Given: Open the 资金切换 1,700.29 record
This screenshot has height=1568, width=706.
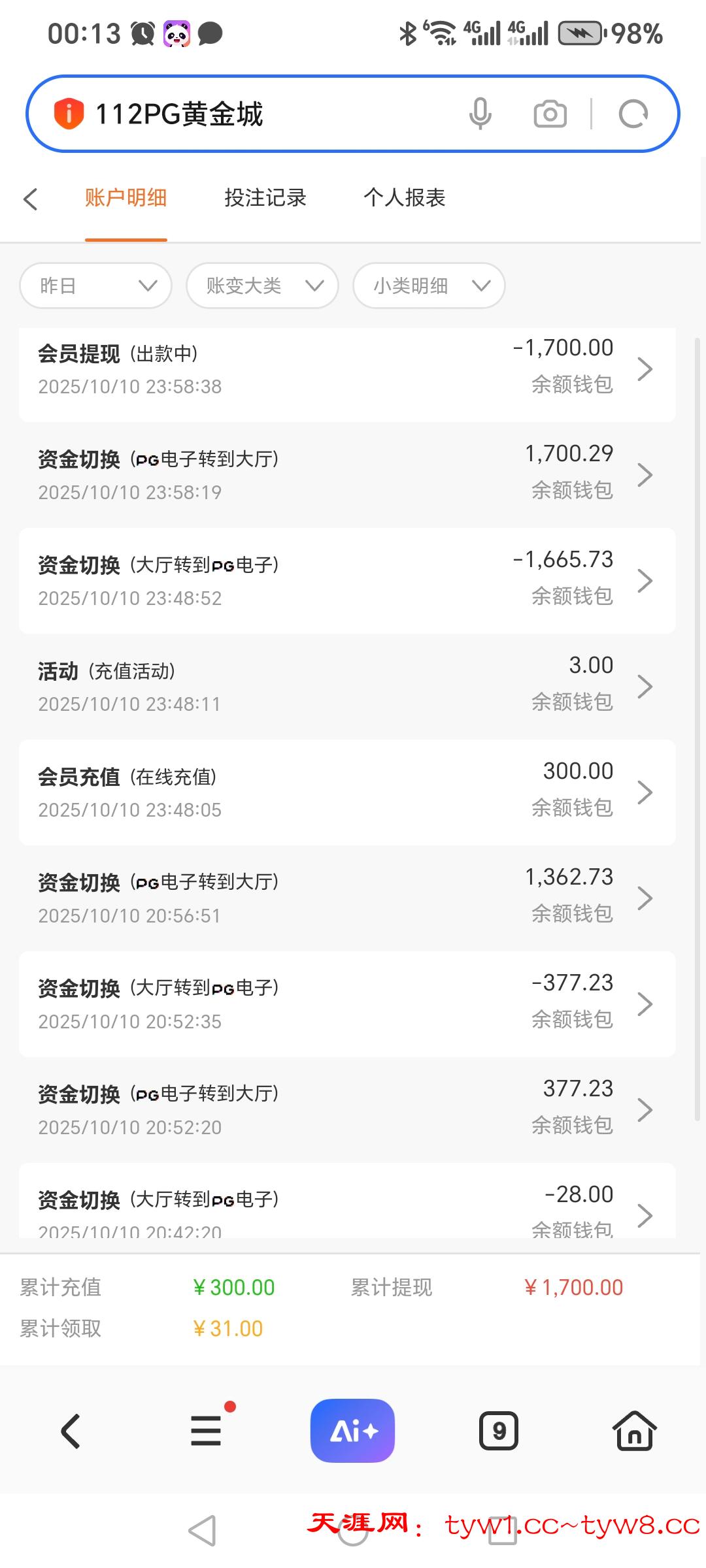Looking at the screenshot, I should 346,475.
